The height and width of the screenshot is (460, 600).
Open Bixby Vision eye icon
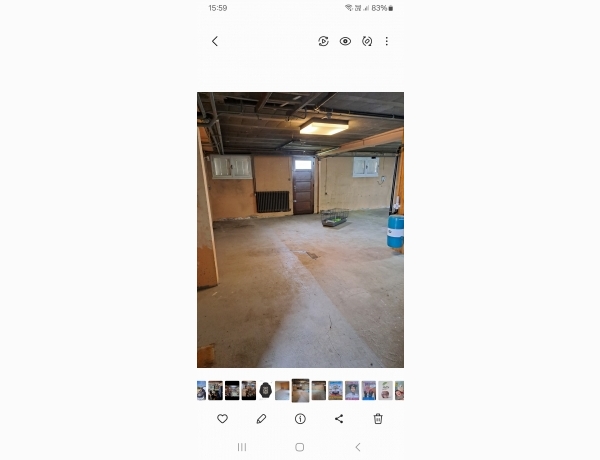(345, 41)
